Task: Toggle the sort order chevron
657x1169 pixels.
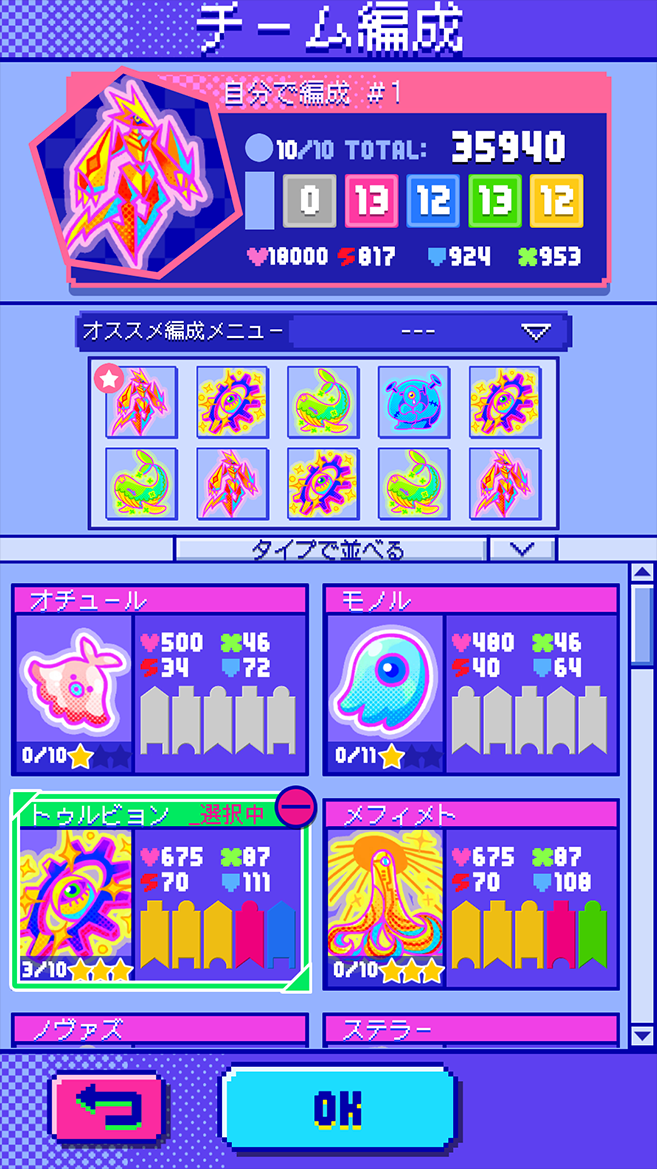Action: coord(521,550)
